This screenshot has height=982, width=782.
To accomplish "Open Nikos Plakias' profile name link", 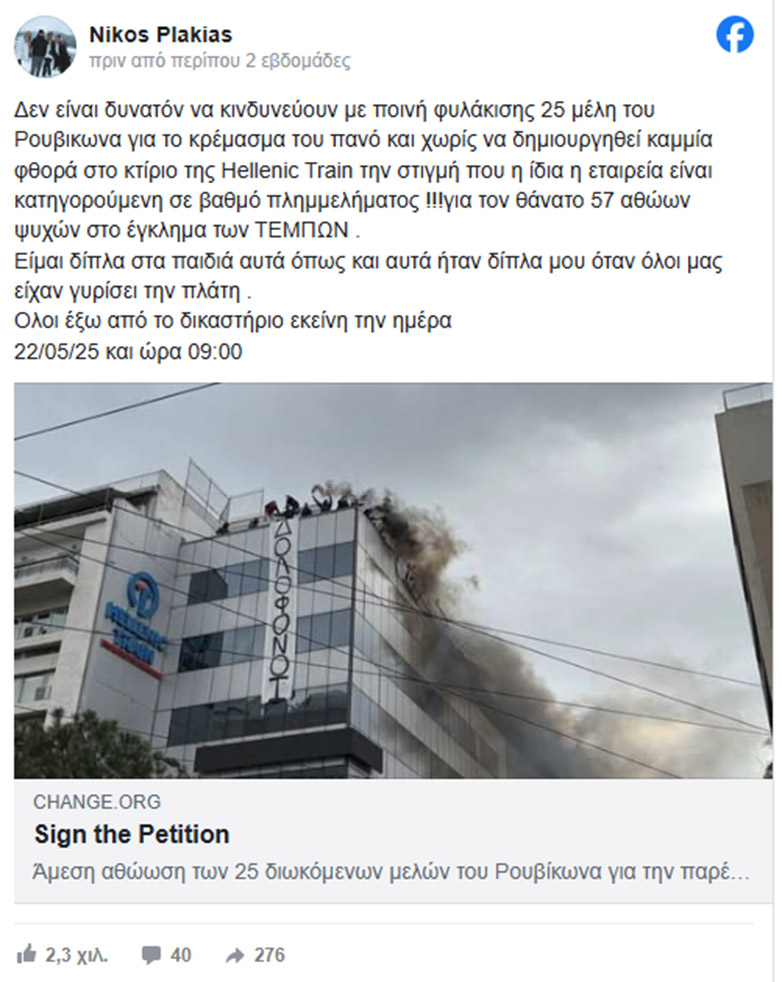I will pyautogui.click(x=160, y=35).
